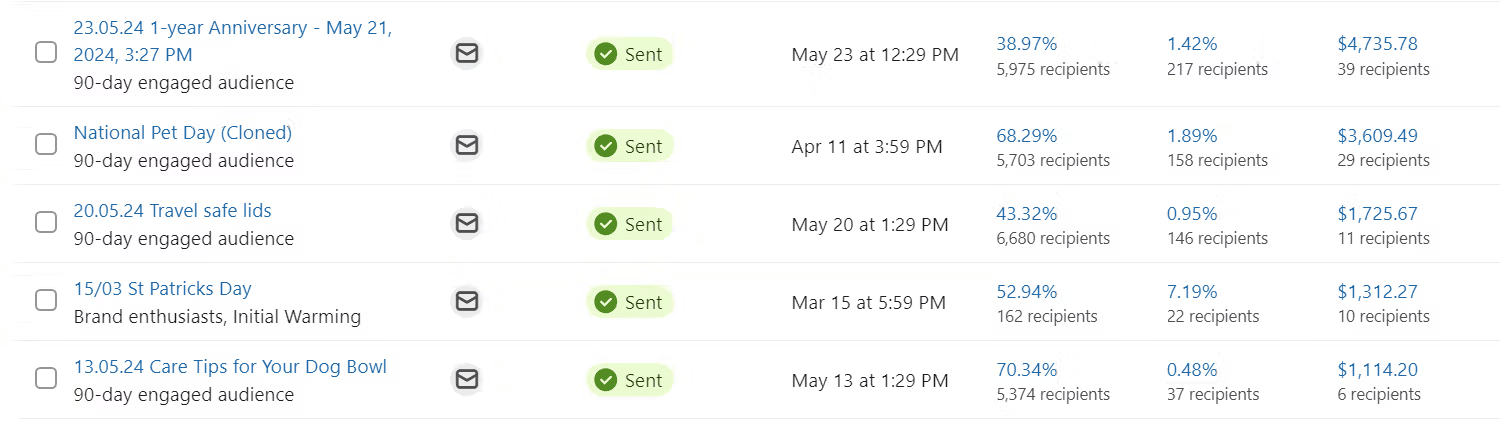Select the St Patricks Day campaign checkbox
Viewport: 1500px width, 422px height.
point(46,301)
